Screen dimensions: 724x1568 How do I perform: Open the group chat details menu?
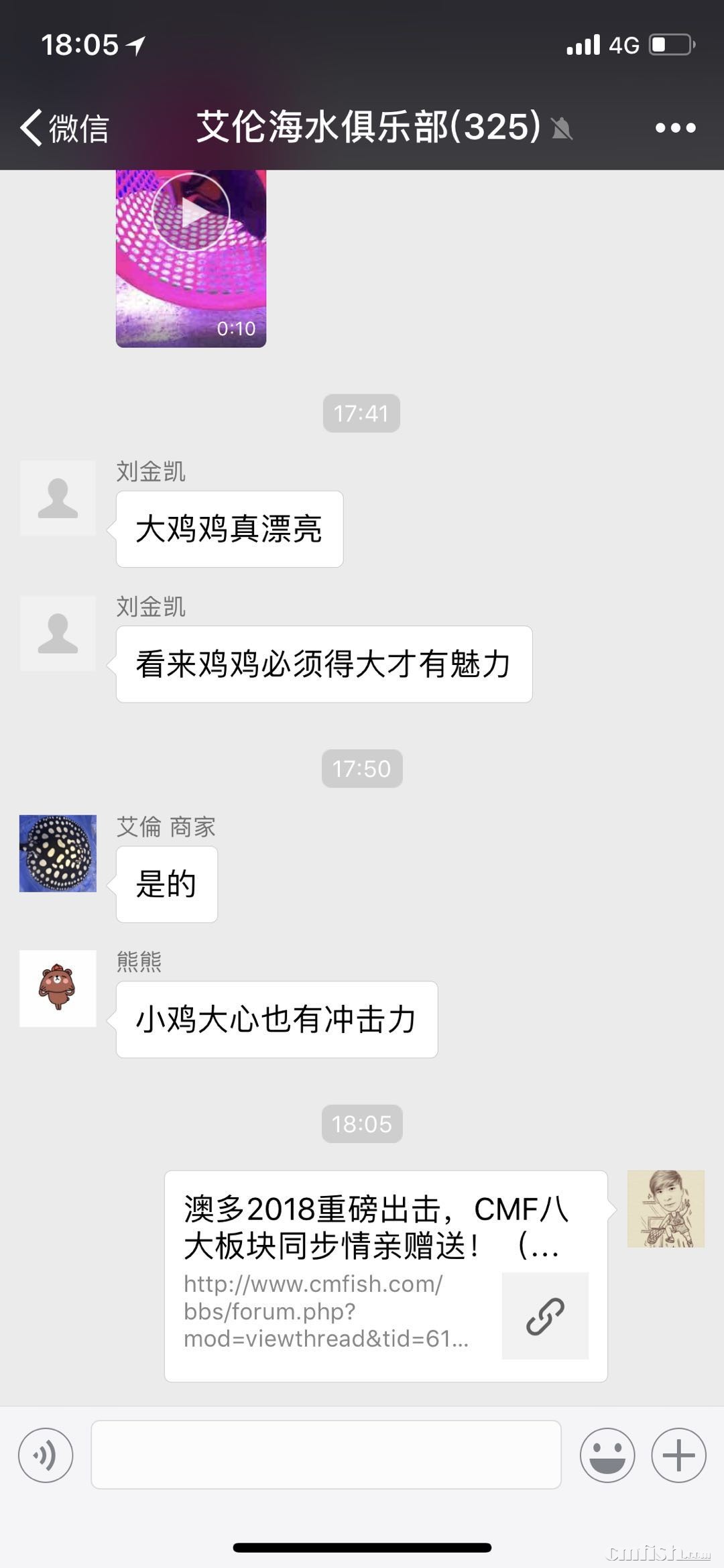(675, 127)
